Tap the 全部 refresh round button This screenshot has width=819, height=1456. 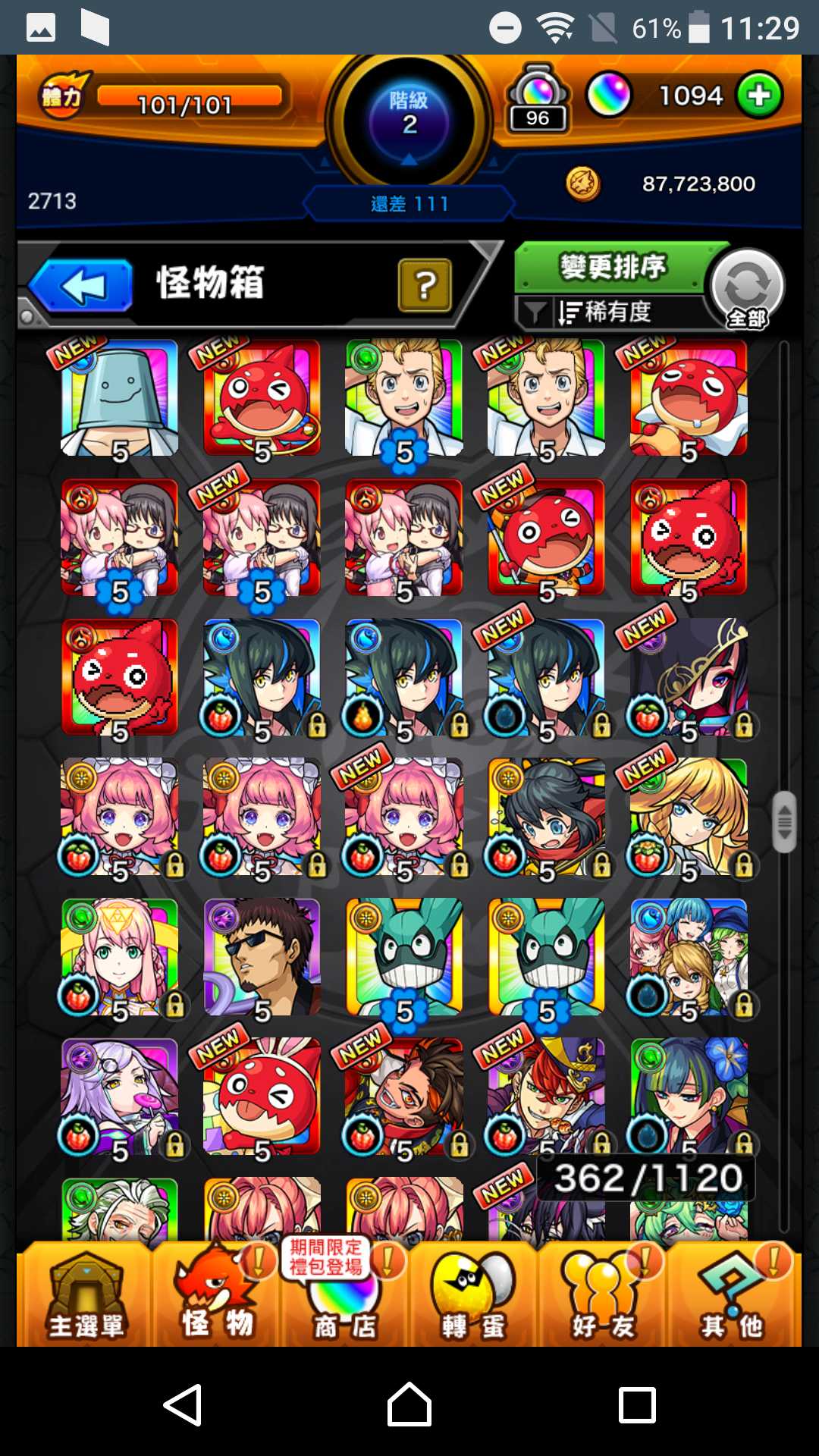pos(747,289)
